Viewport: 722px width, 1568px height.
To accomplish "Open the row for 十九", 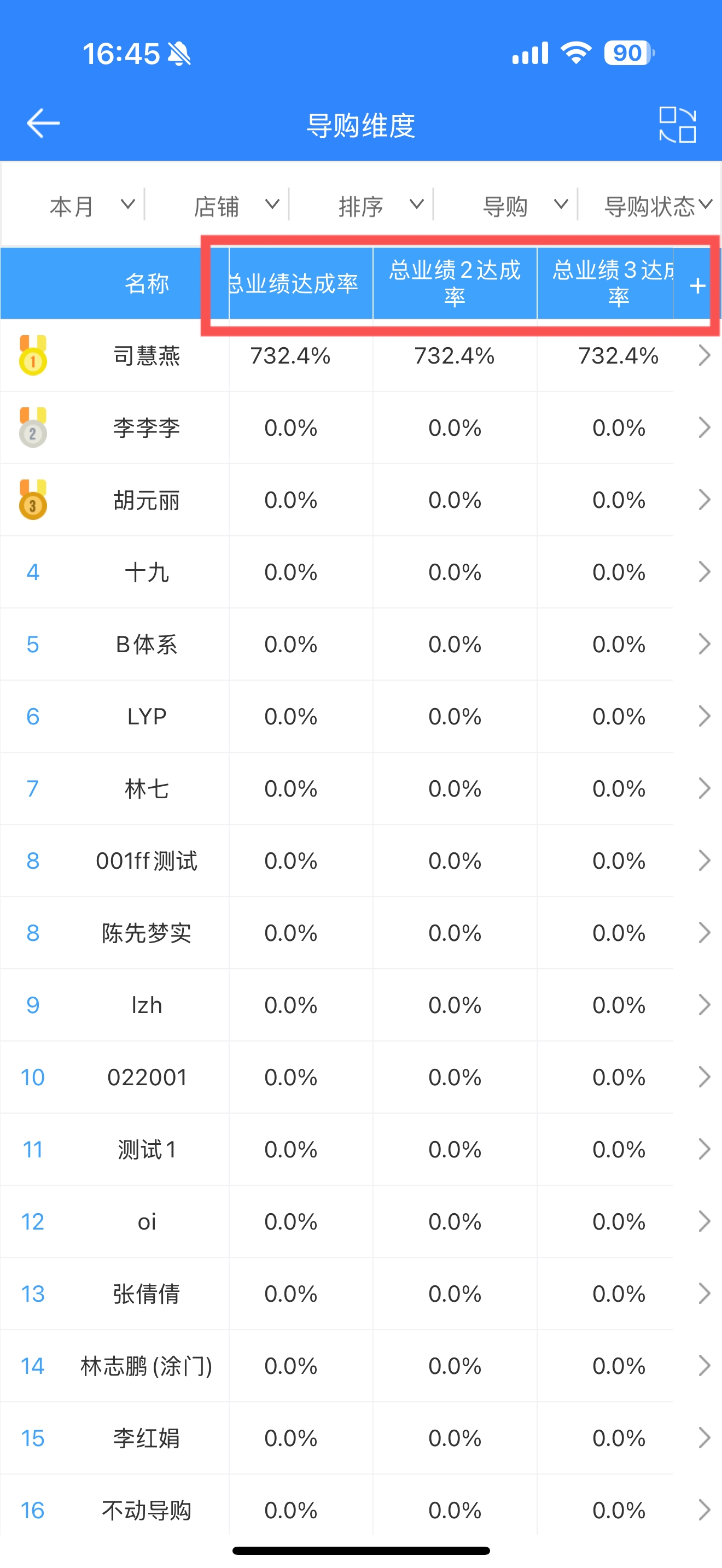I will (x=361, y=572).
